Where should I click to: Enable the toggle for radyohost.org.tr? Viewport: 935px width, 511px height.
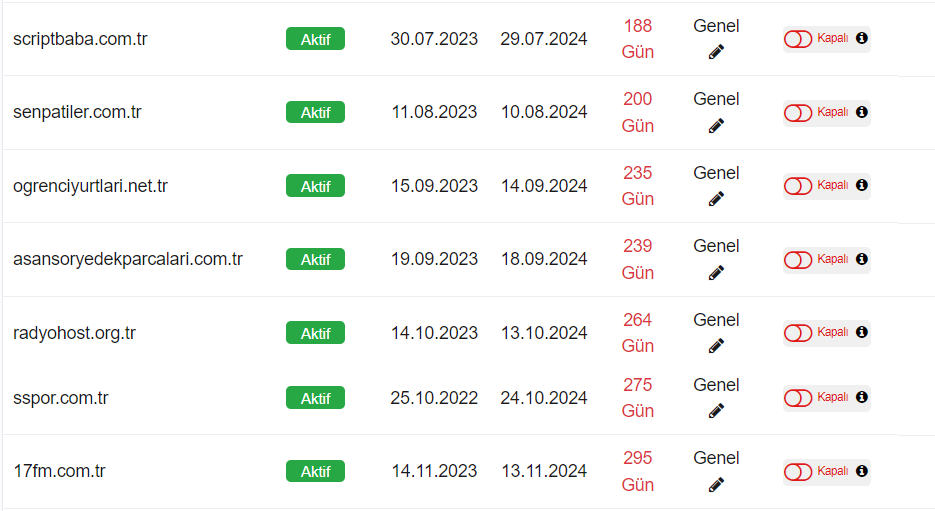point(798,333)
